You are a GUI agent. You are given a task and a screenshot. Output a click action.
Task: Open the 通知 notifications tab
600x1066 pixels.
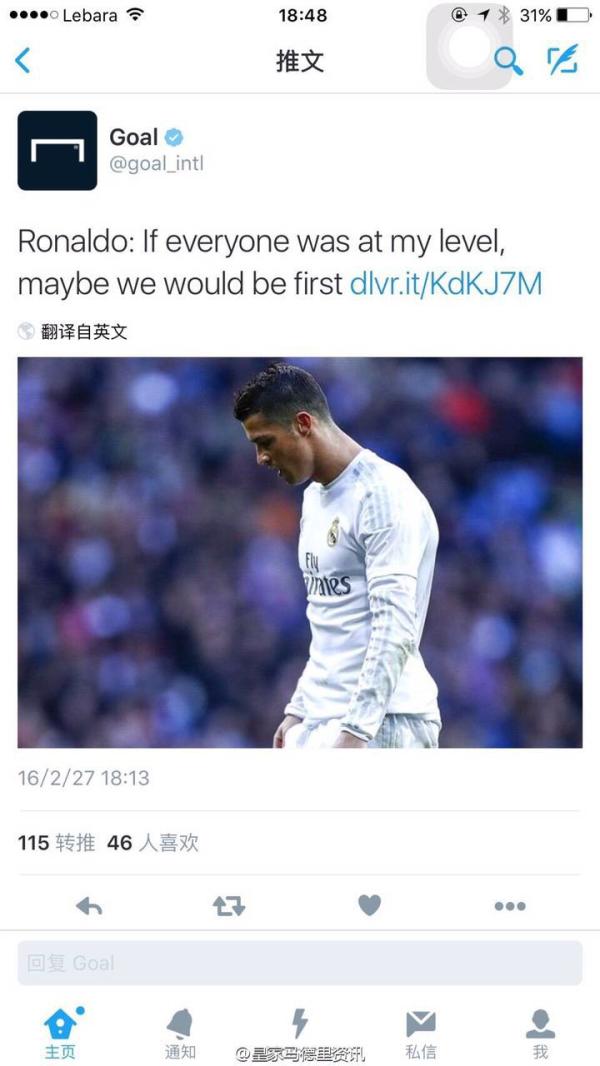(180, 1032)
